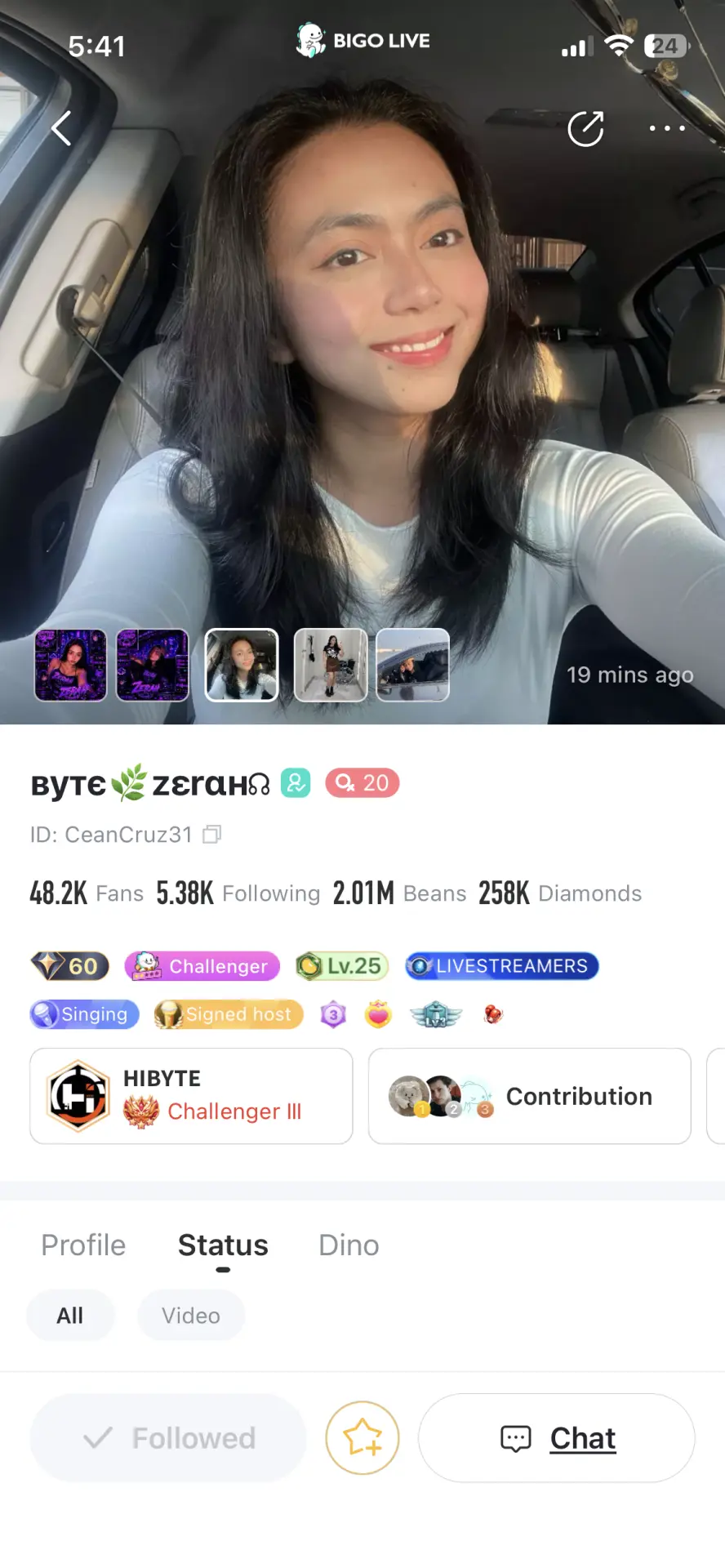Tap the Followed button
The width and height of the screenshot is (725, 1568).
(x=168, y=1438)
